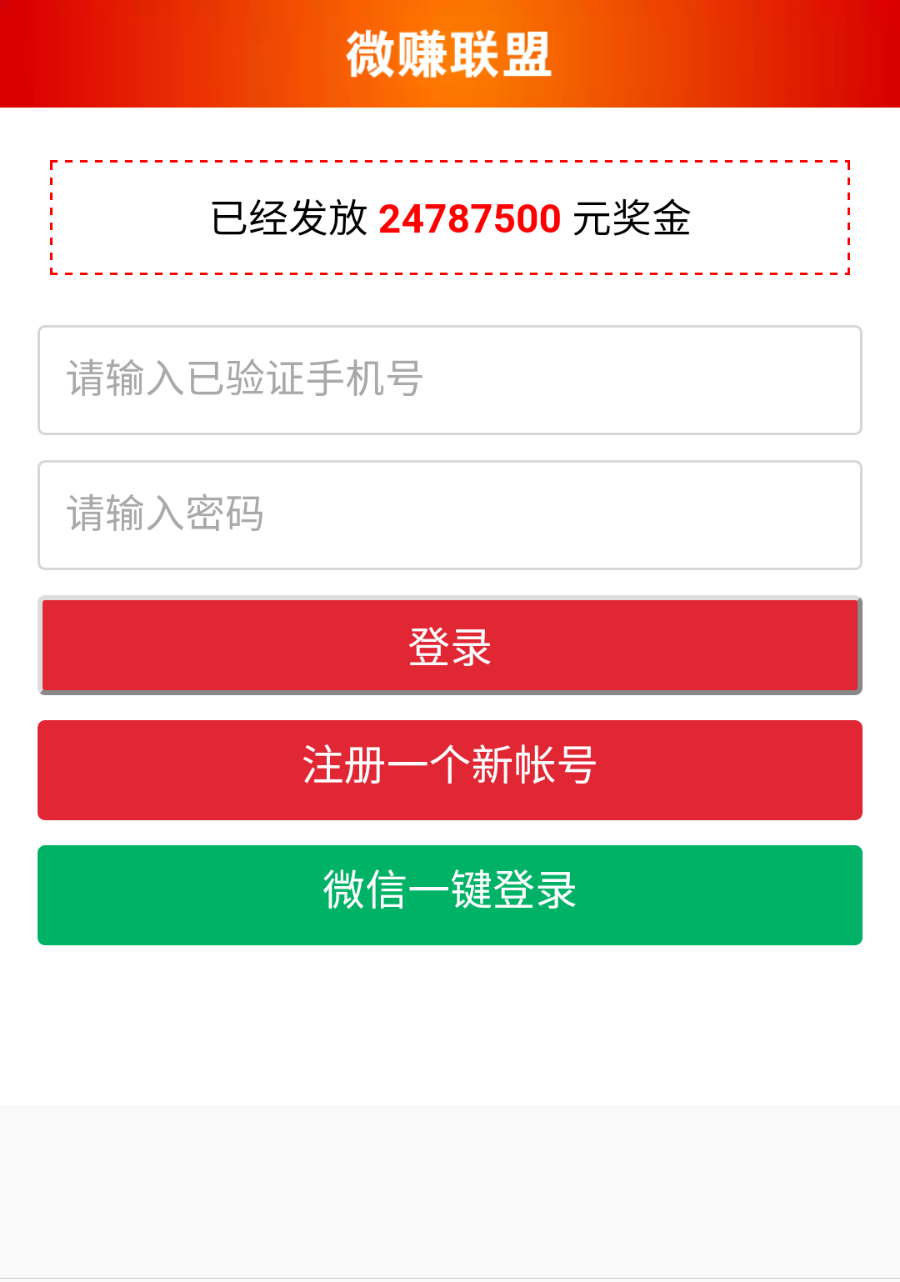Log in with 微信一键登录
This screenshot has width=900, height=1282.
coord(450,894)
